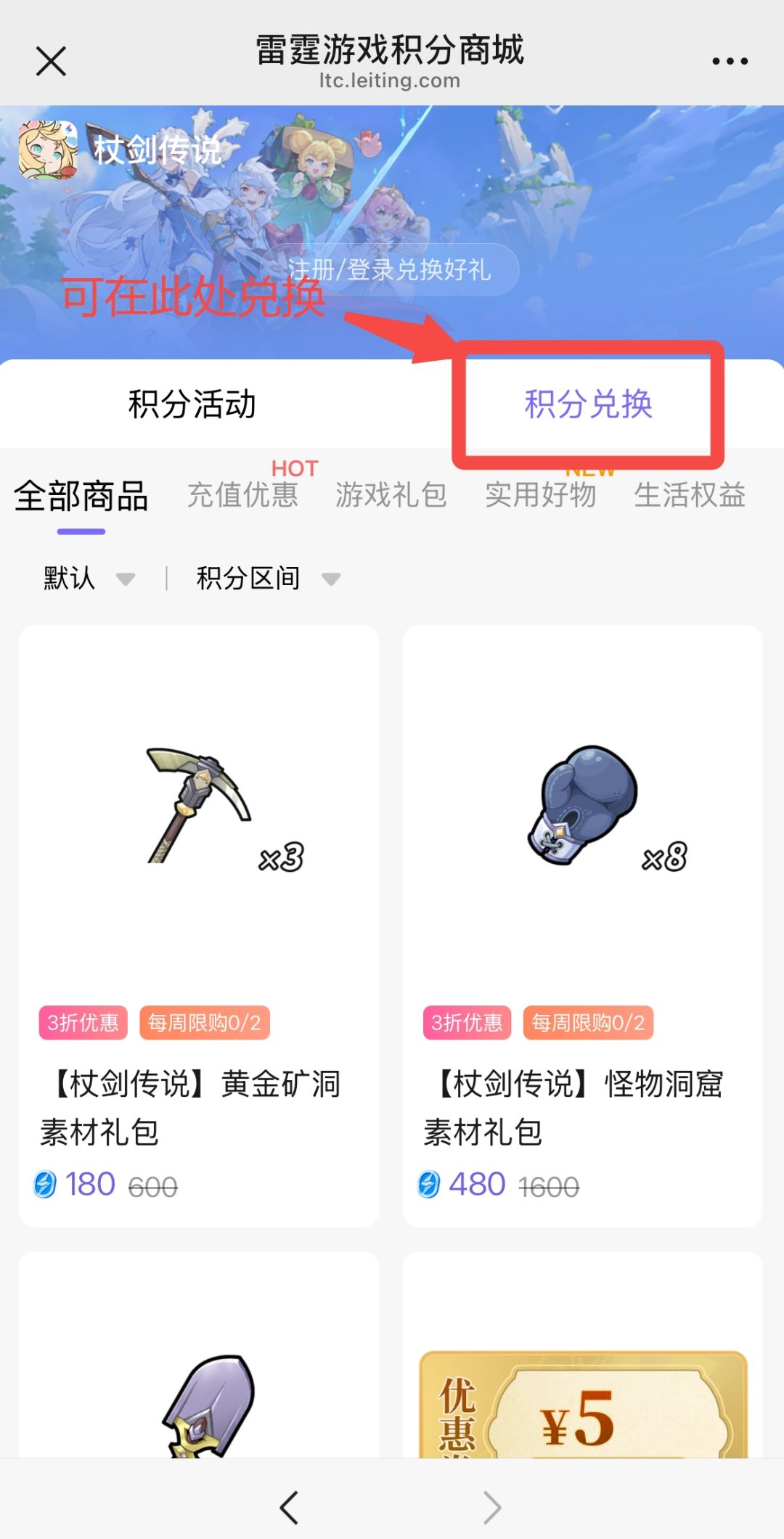Tap the 注册/登录兑换好礼 button
This screenshot has width=784, height=1539.
(x=392, y=269)
